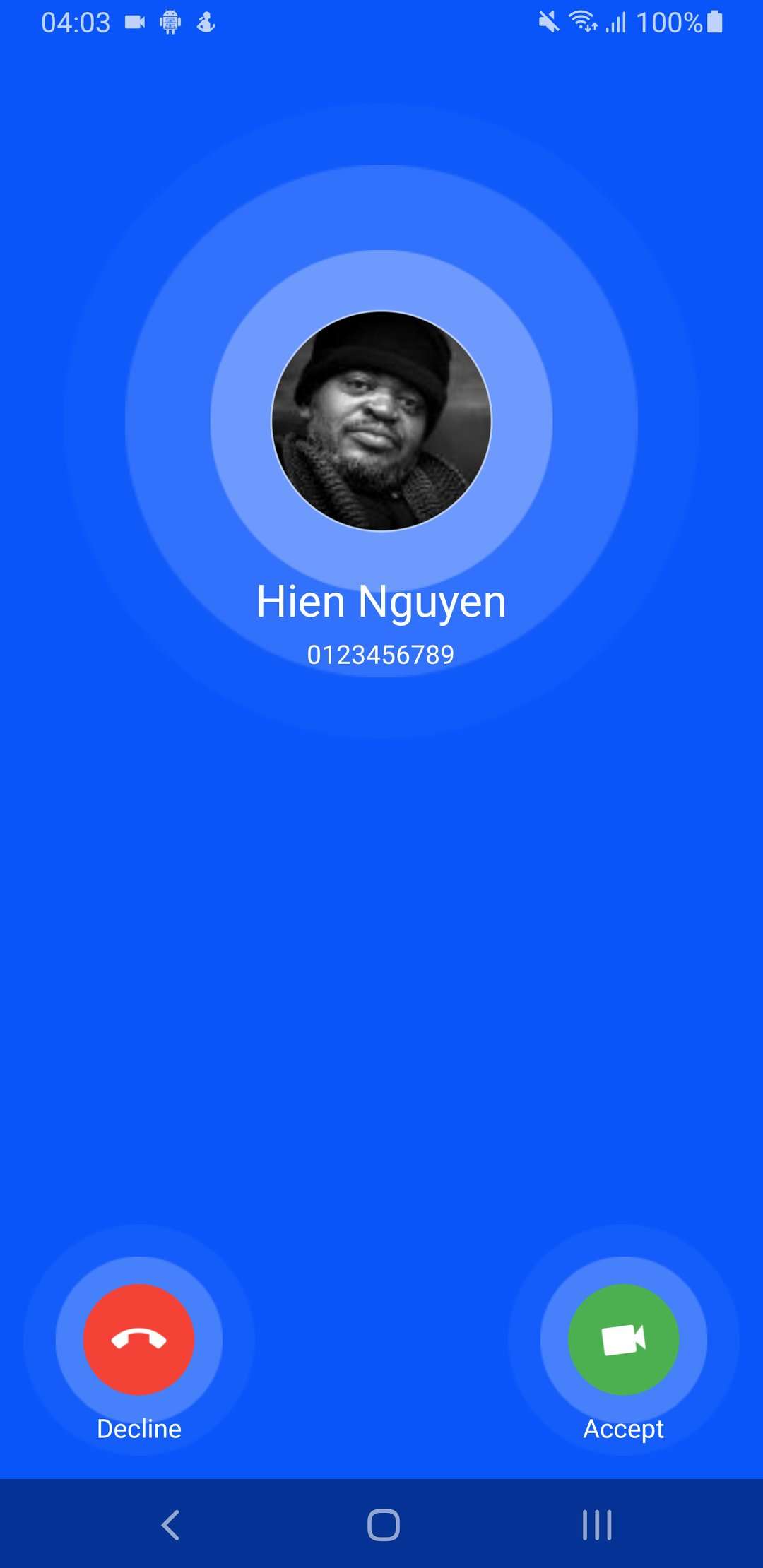Decline the incoming call from Hien Nguyen
763x1568 pixels.
(138, 1339)
